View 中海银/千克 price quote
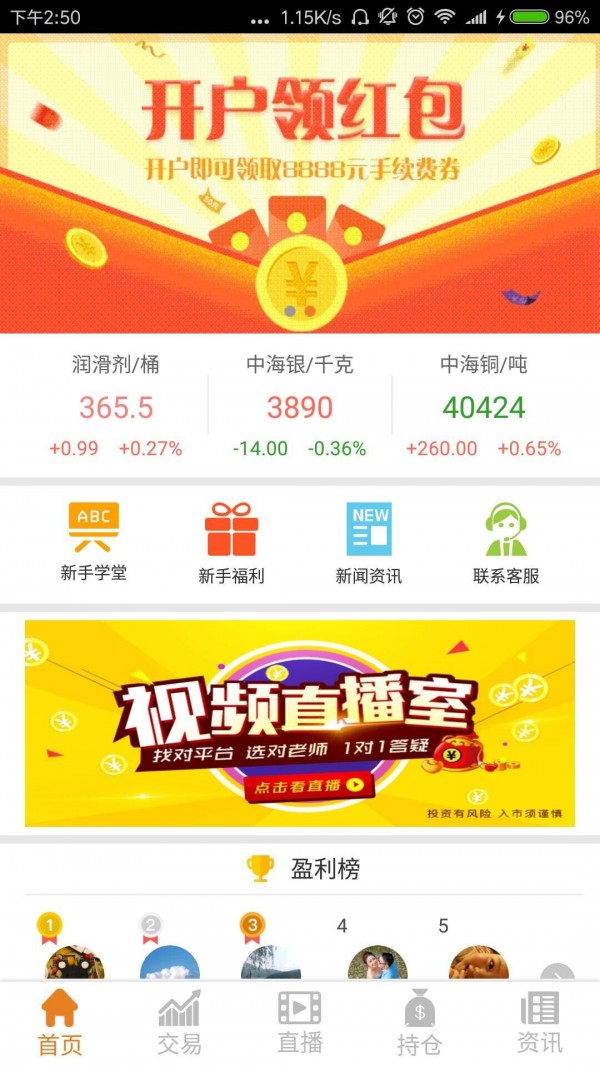Image resolution: width=600 pixels, height=1067 pixels. 300,407
